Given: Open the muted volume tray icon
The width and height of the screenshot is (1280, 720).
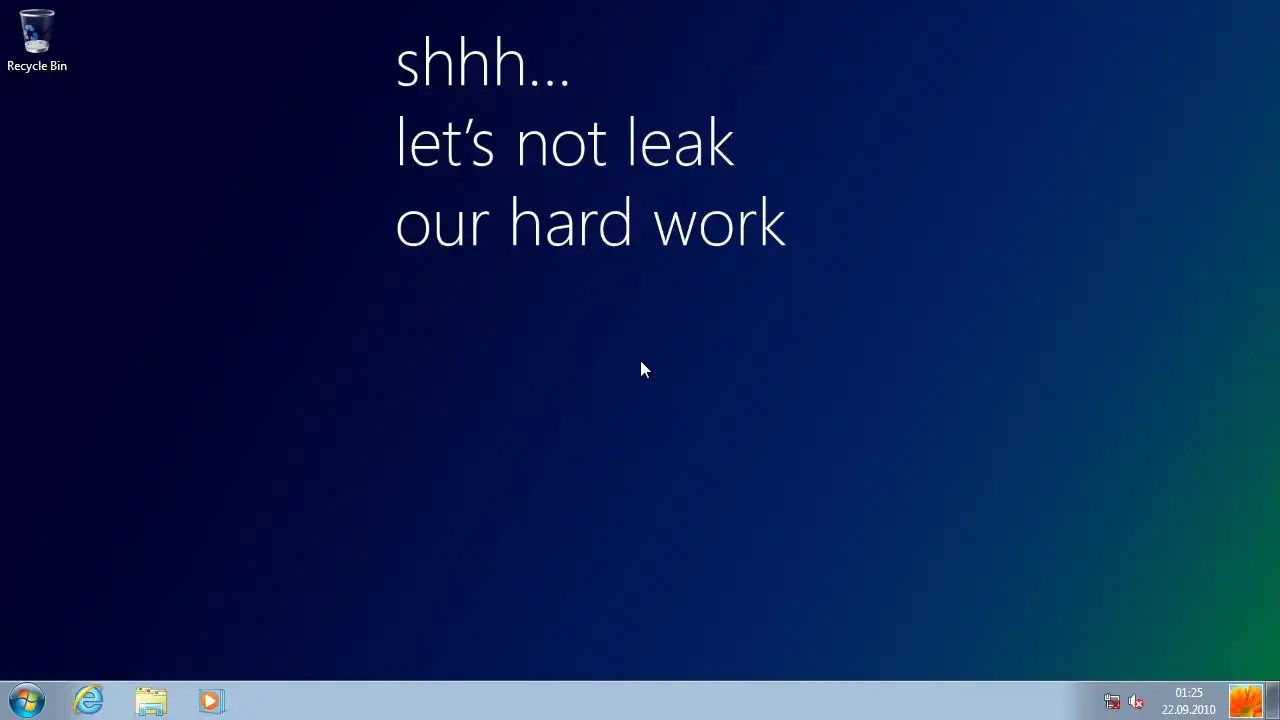Looking at the screenshot, I should tap(1136, 702).
